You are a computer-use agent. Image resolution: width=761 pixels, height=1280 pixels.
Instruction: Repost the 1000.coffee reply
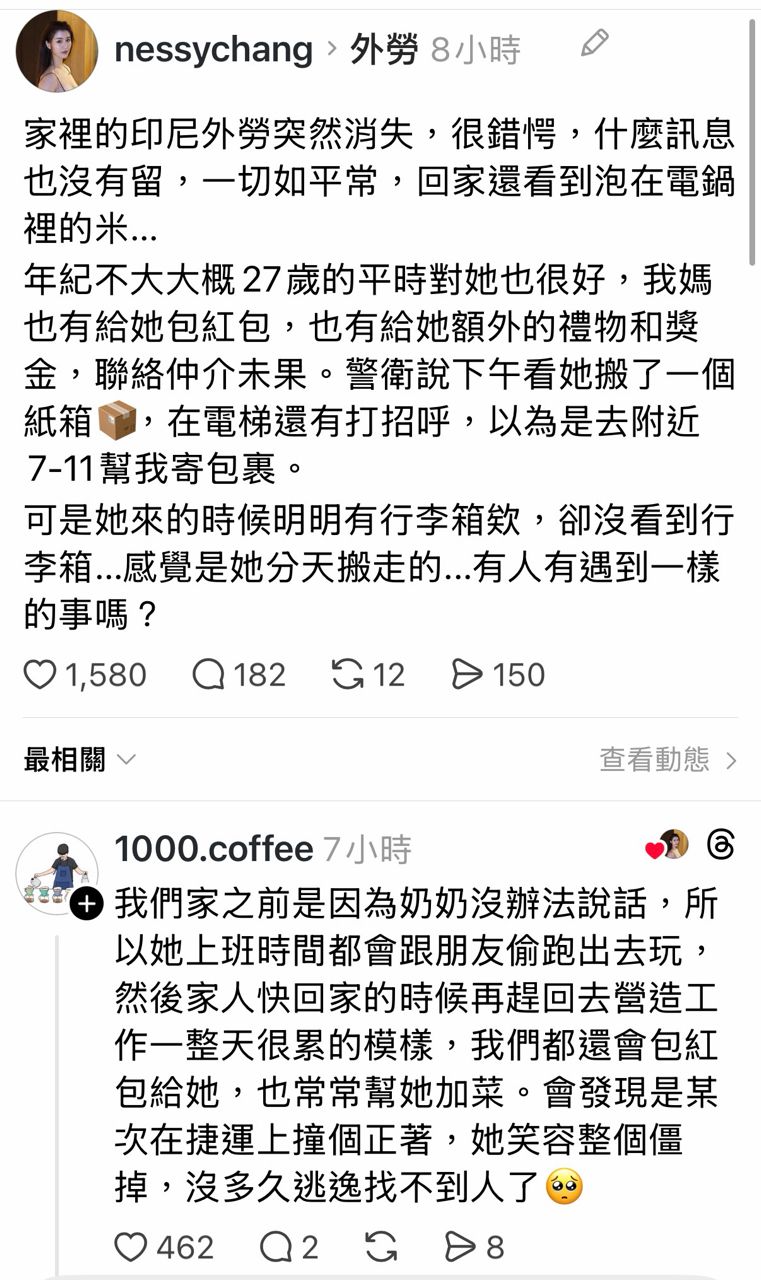tap(381, 1247)
